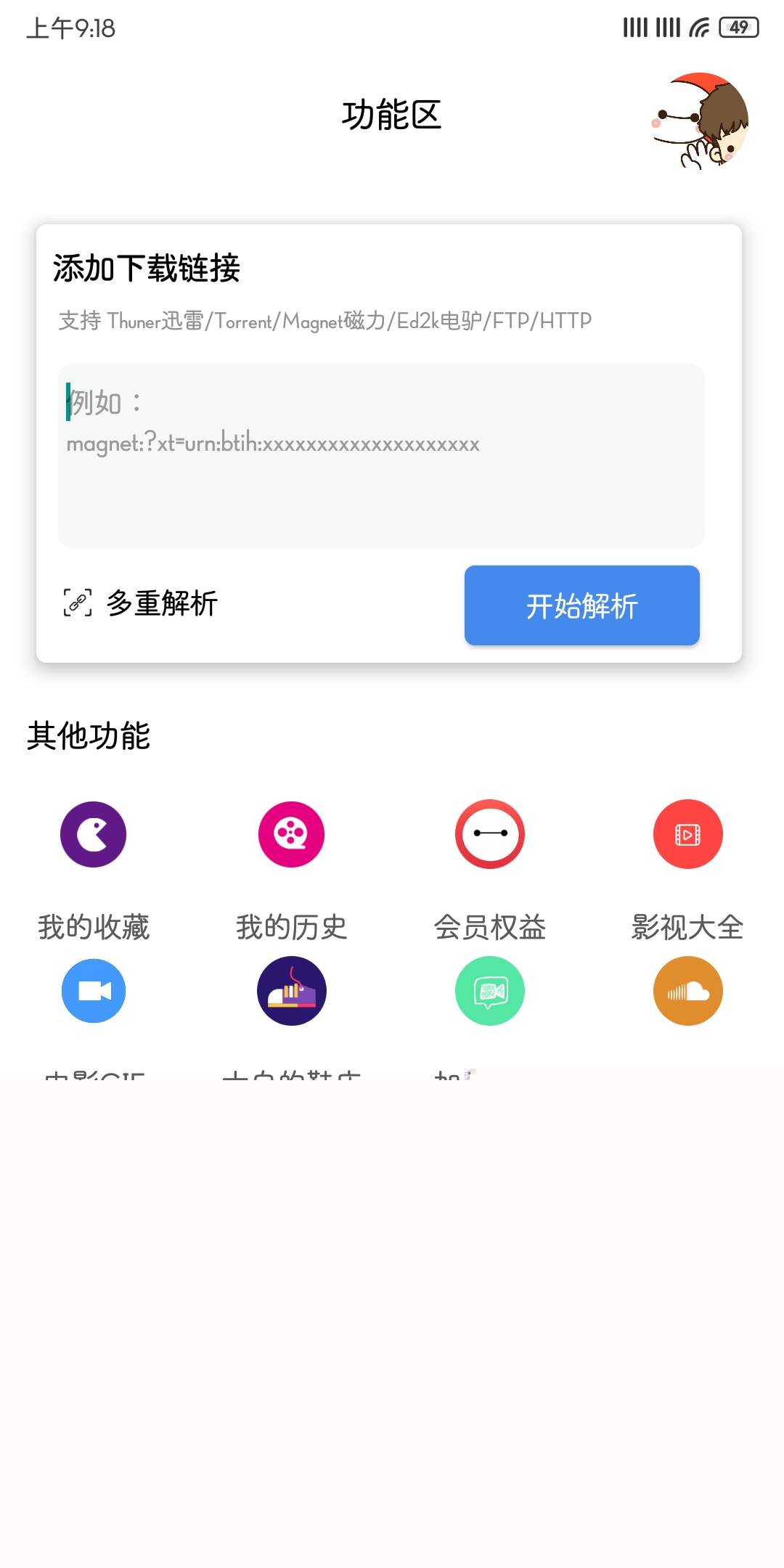View 会员权益

click(490, 835)
